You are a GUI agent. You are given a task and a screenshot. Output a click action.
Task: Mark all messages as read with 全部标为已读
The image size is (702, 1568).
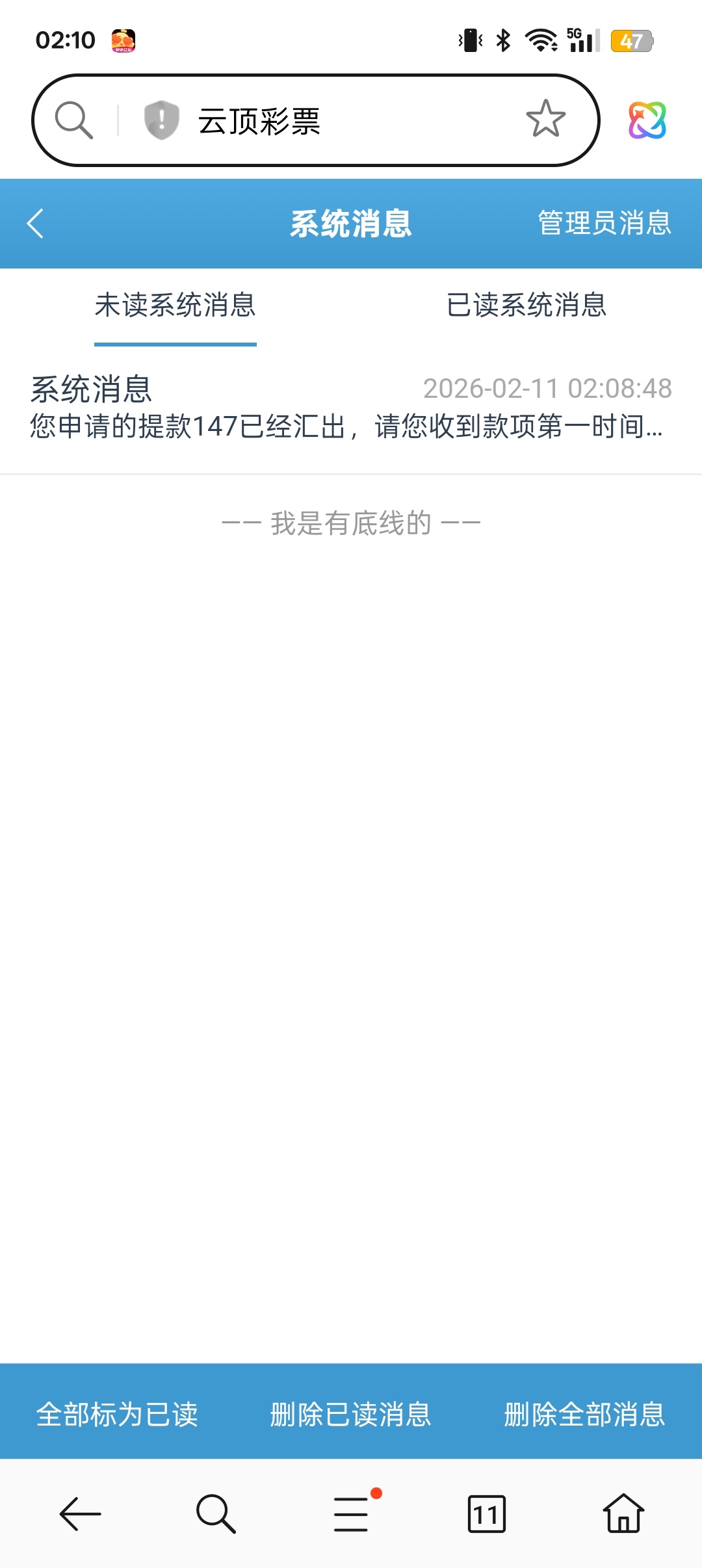[117, 1414]
